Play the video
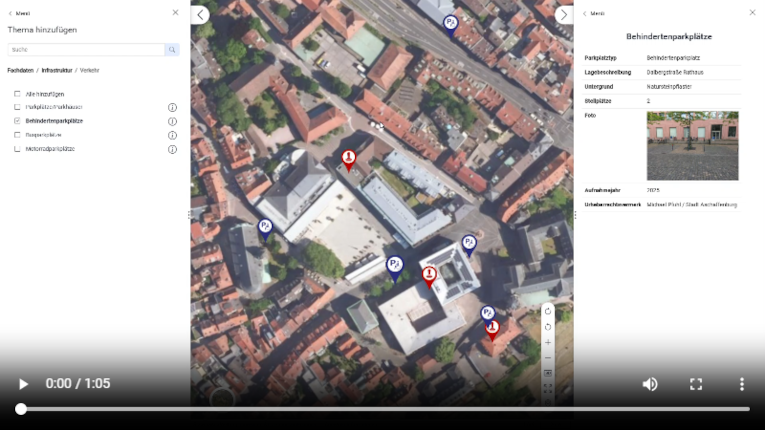This screenshot has height=430, width=765. [x=23, y=384]
